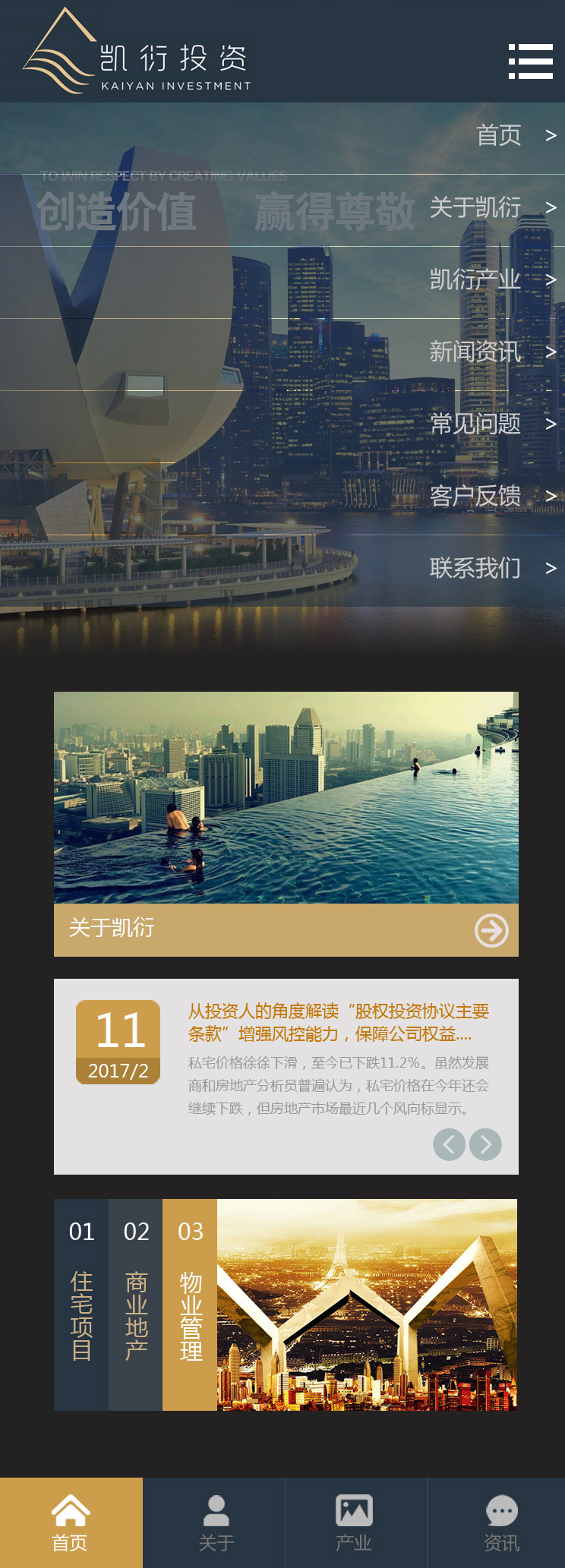This screenshot has width=565, height=1568.
Task: Show the next news item
Action: click(x=485, y=1144)
